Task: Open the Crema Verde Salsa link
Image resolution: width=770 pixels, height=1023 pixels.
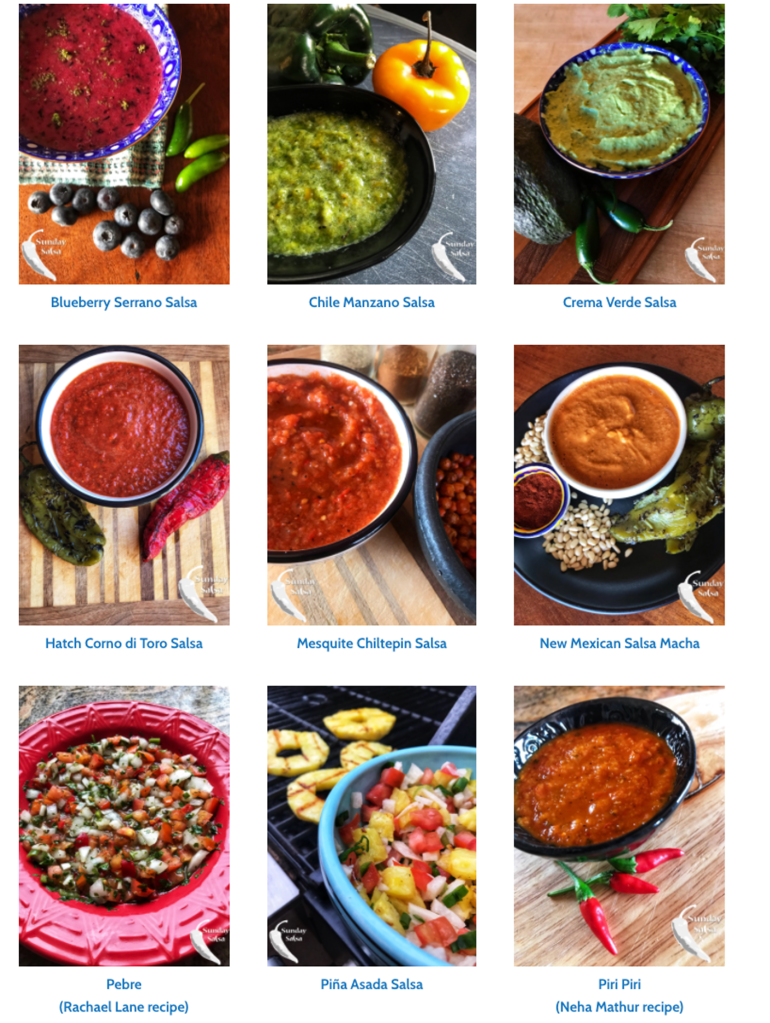Action: [x=619, y=302]
